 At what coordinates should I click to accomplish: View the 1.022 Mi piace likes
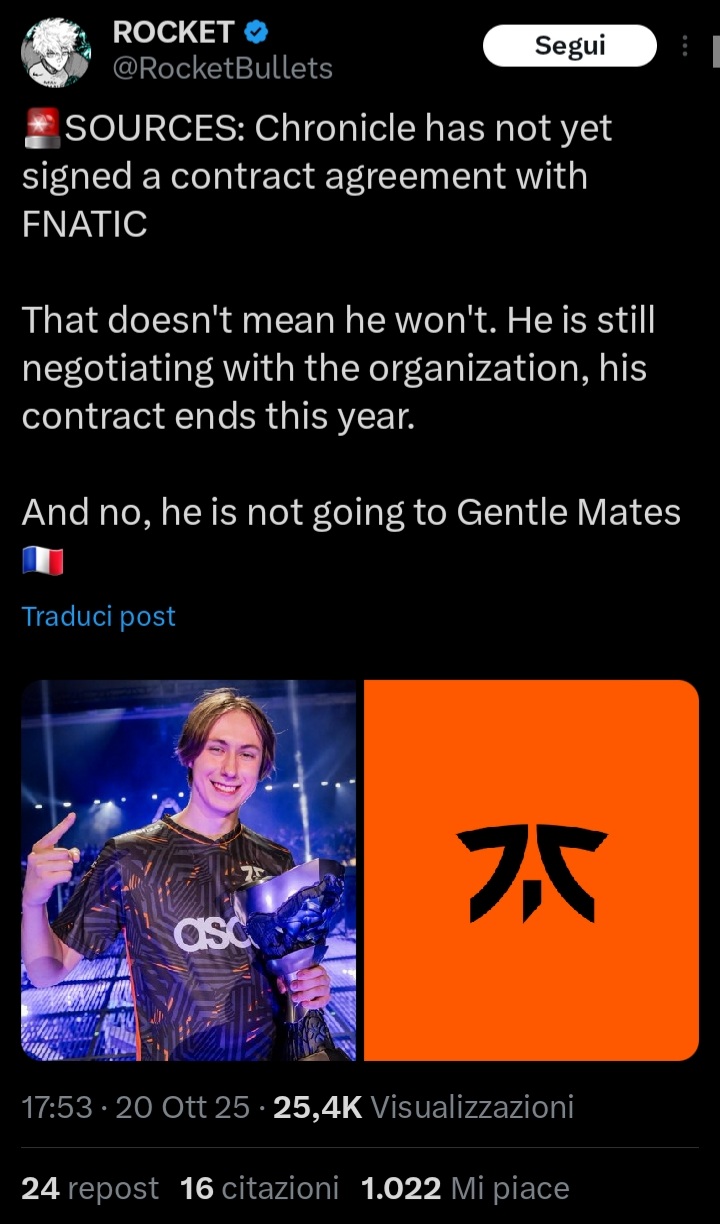pyautogui.click(x=465, y=1188)
